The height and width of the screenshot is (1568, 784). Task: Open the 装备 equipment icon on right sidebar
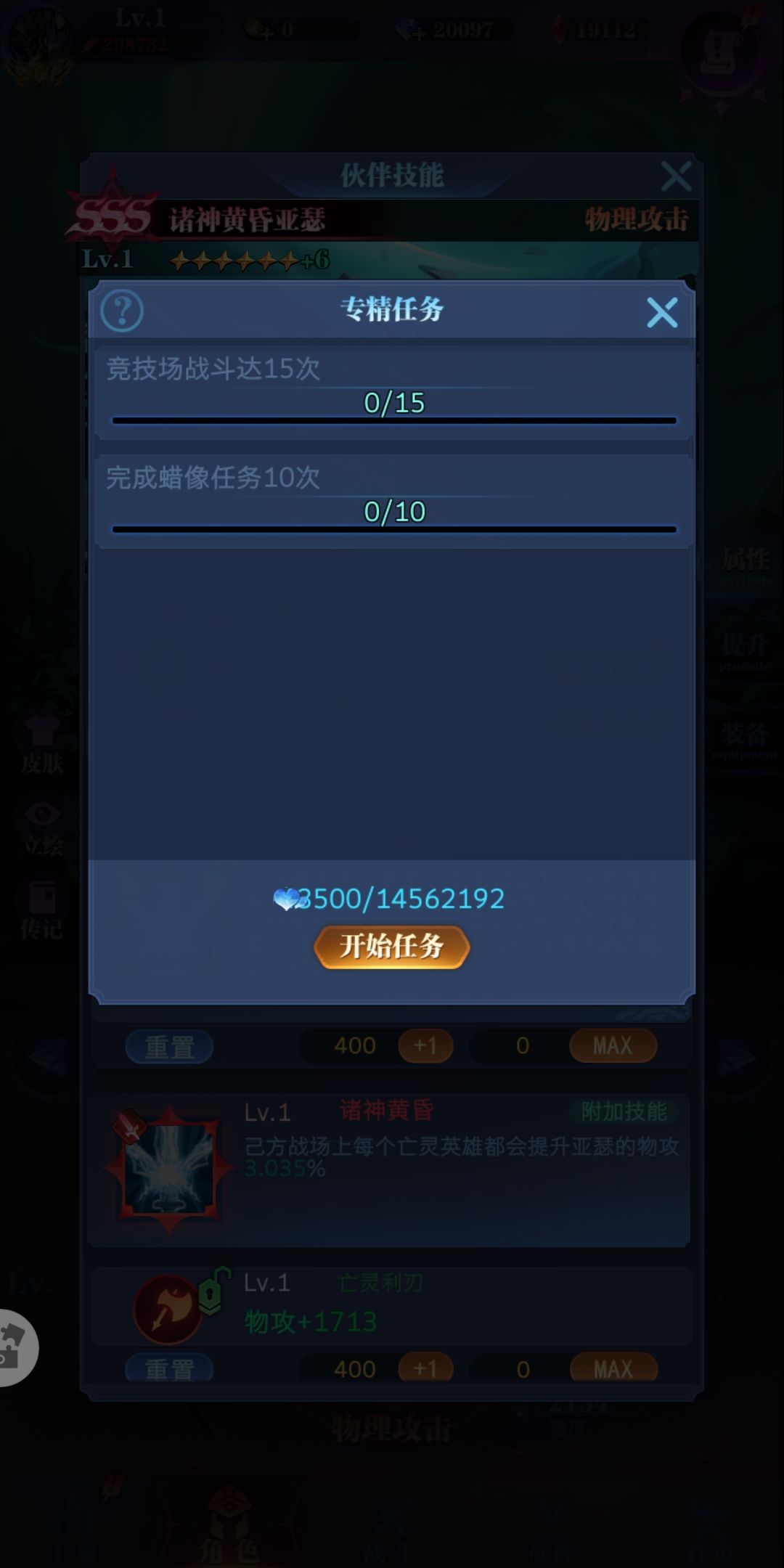click(x=743, y=733)
